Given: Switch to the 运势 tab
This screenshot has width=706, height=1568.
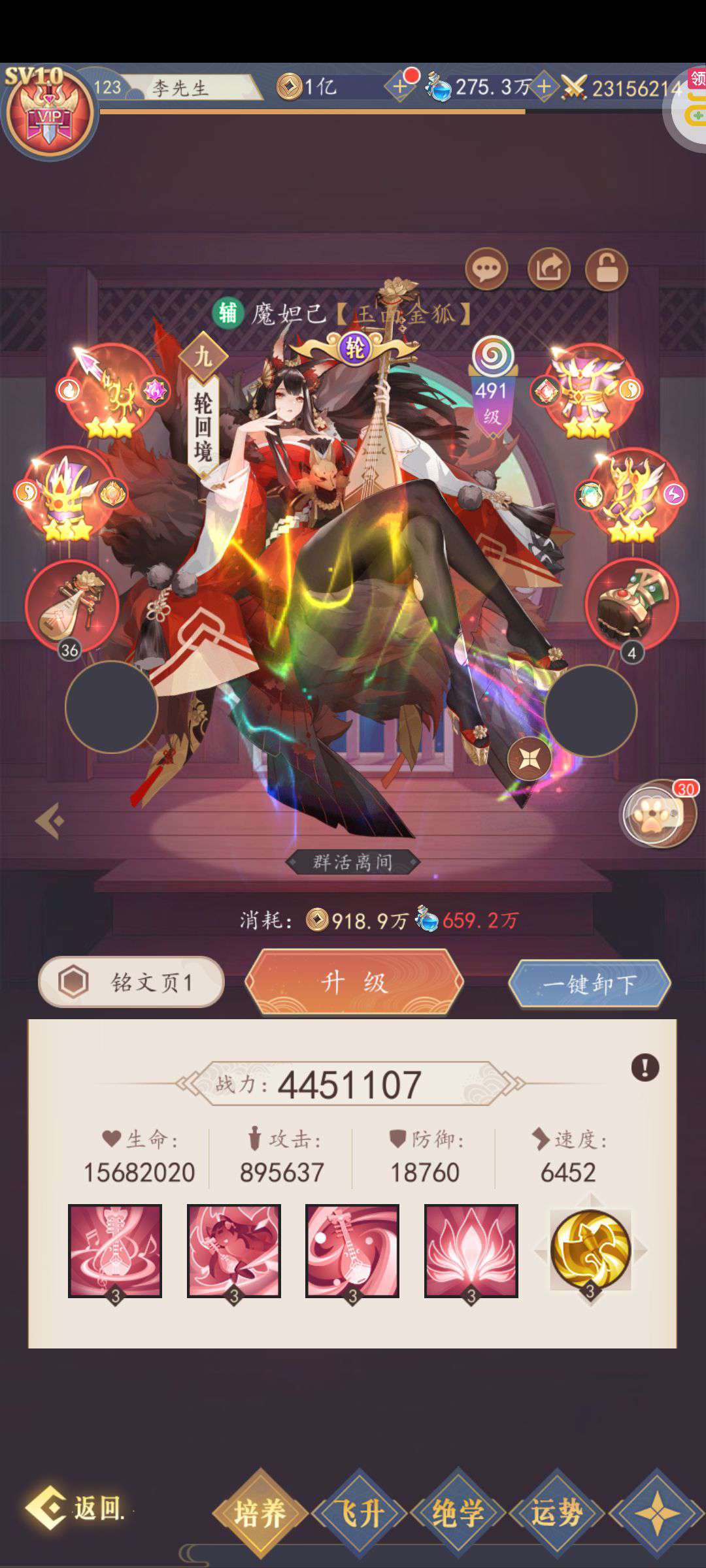Looking at the screenshot, I should pyautogui.click(x=556, y=1512).
